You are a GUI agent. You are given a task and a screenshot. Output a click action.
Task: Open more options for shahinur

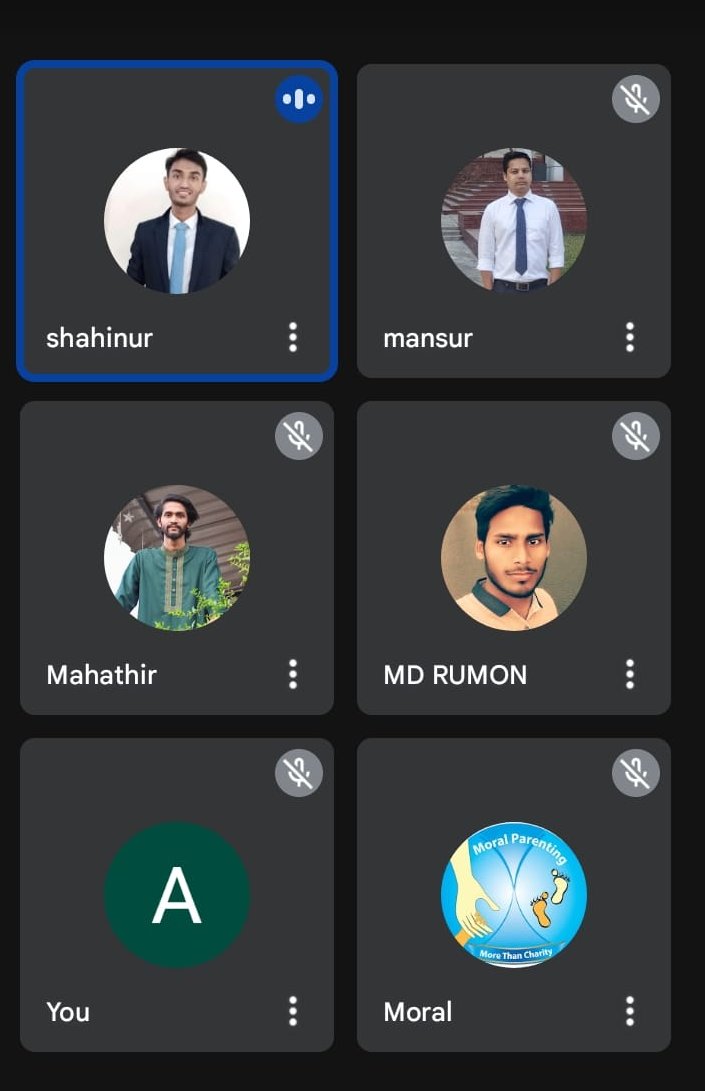293,337
